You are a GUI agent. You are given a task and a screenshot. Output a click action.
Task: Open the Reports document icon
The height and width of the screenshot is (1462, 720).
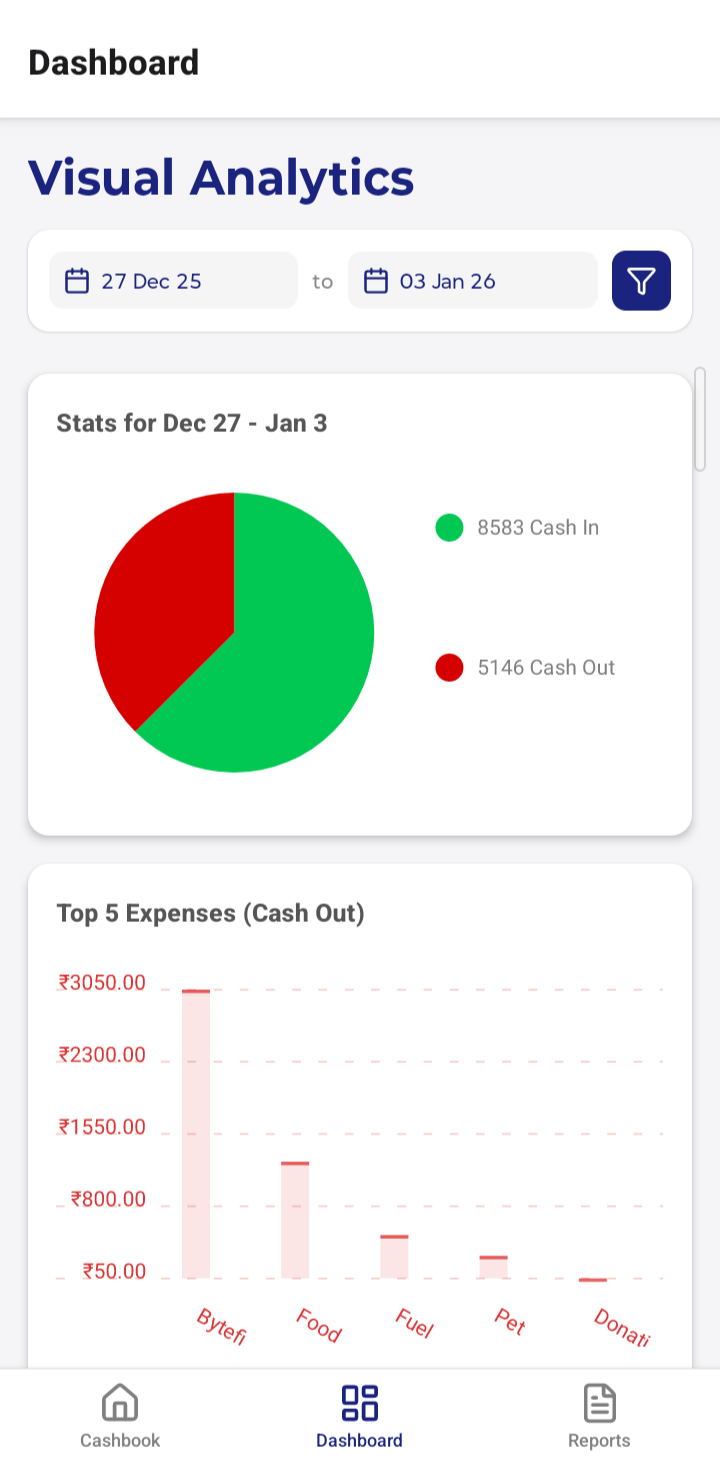pos(599,1403)
